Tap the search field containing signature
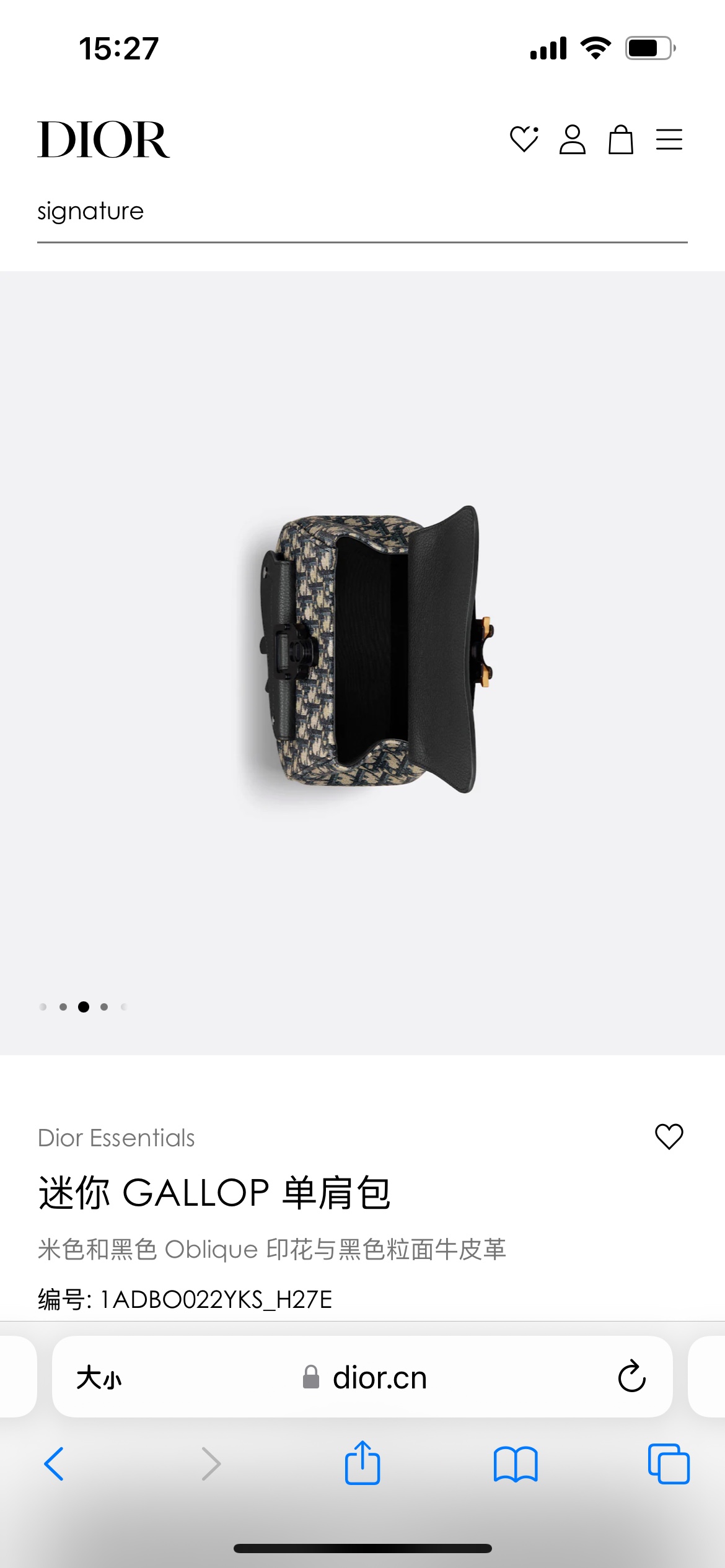The image size is (725, 1568). pyautogui.click(x=362, y=212)
